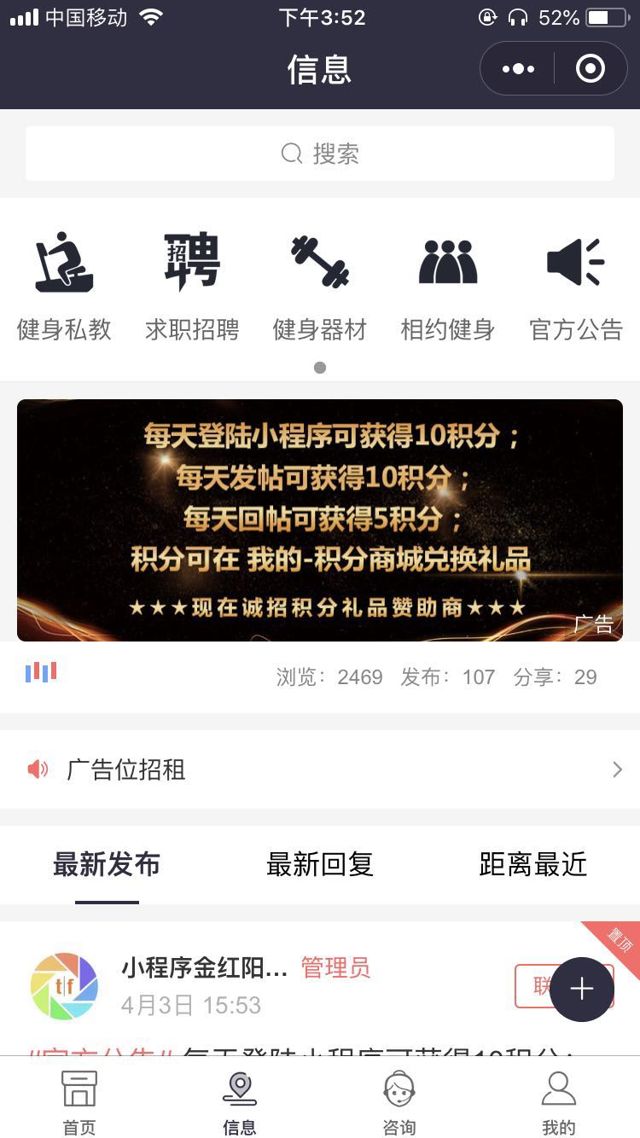This screenshot has height=1138, width=640.
Task: Tap the 搜索 search box
Action: pos(320,154)
